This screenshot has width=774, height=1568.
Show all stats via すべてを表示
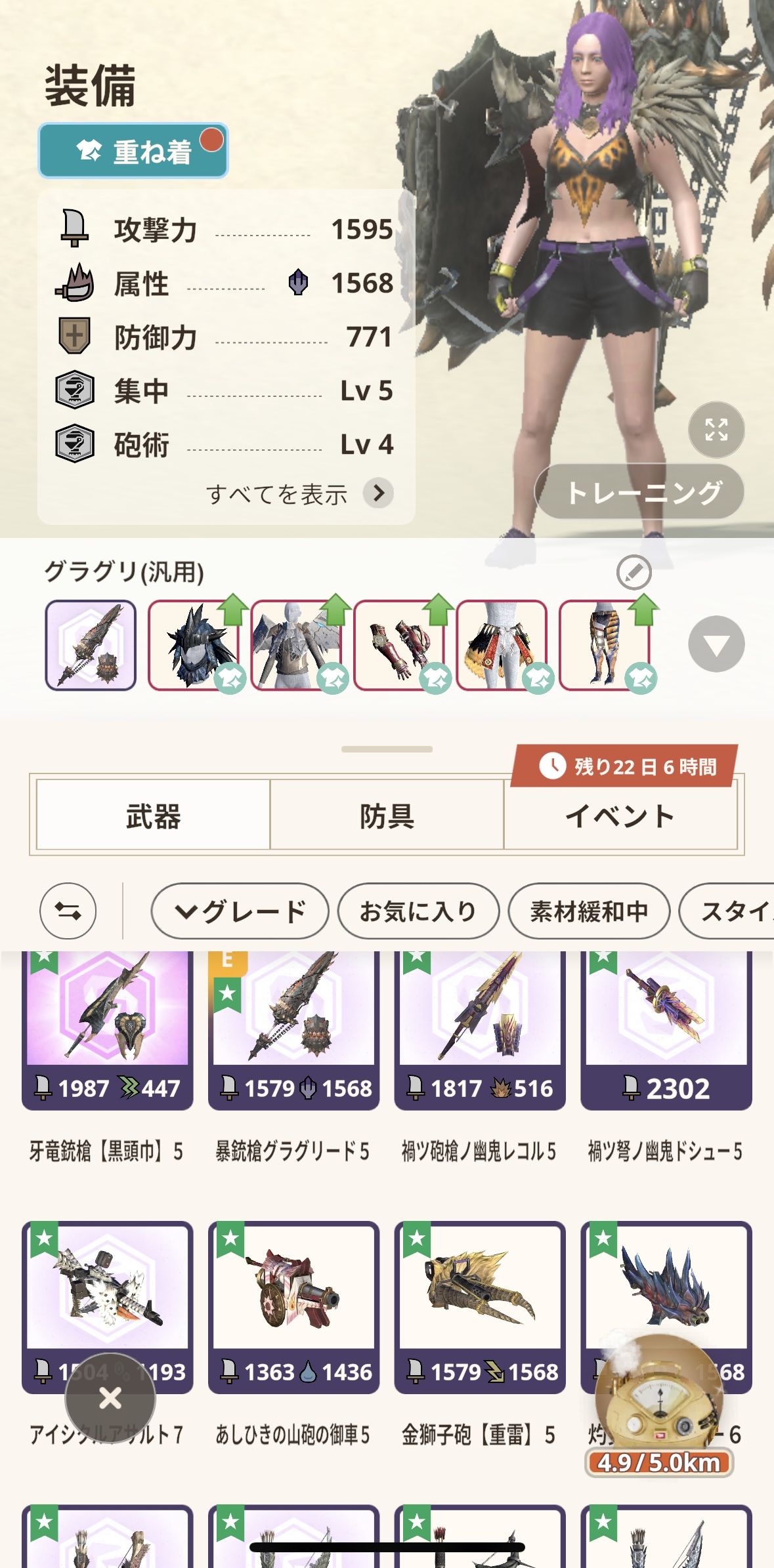click(x=299, y=493)
